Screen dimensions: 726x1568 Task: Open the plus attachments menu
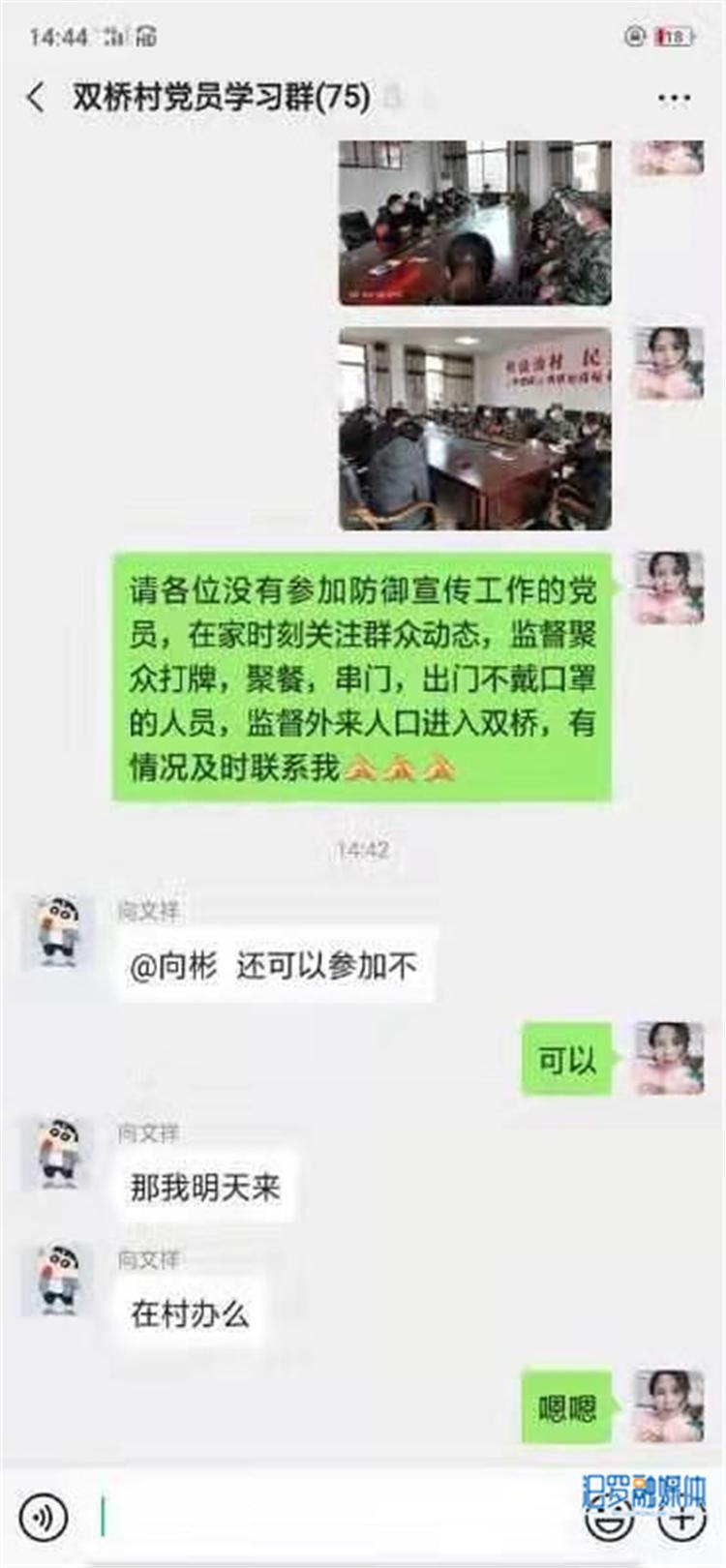tap(681, 1517)
